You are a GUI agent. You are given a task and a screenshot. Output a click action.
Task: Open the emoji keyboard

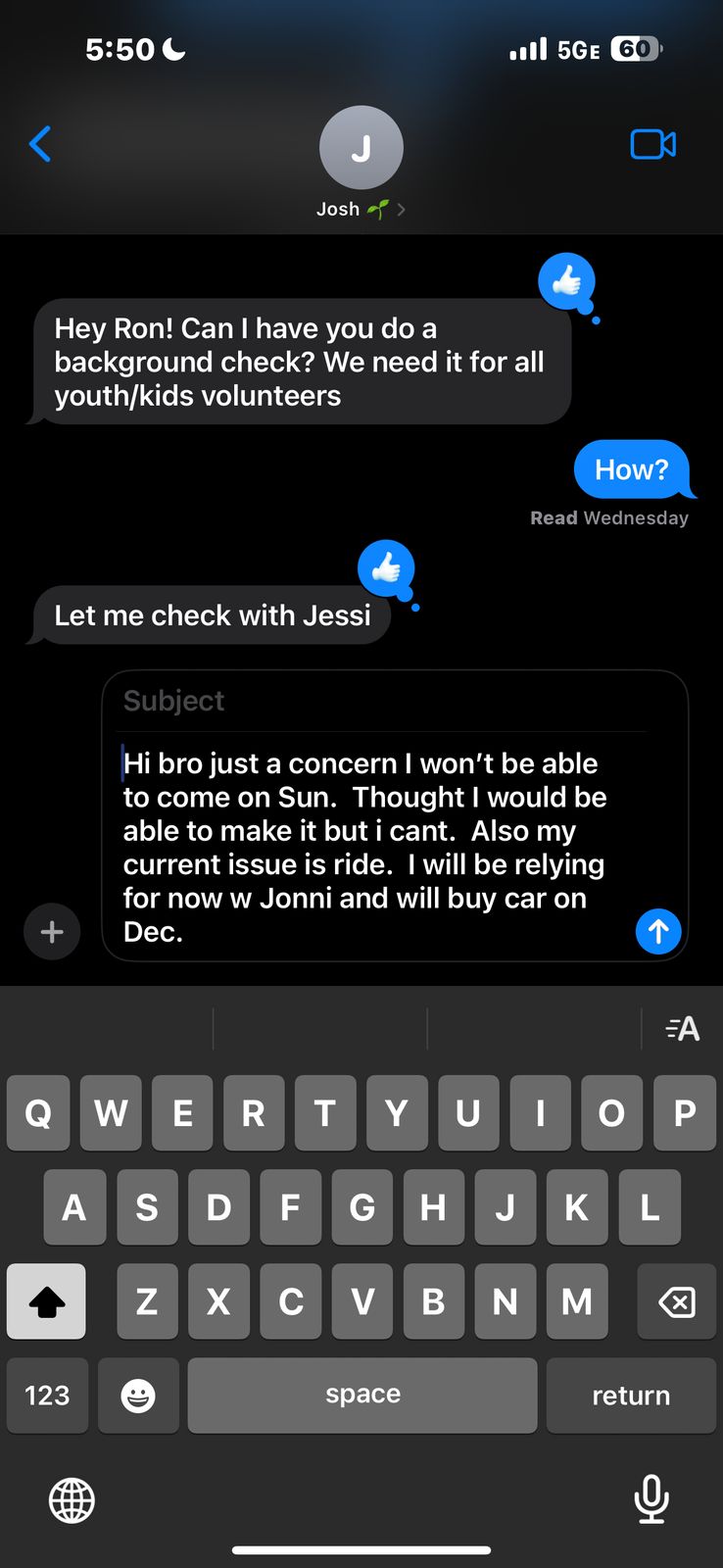[x=138, y=1396]
